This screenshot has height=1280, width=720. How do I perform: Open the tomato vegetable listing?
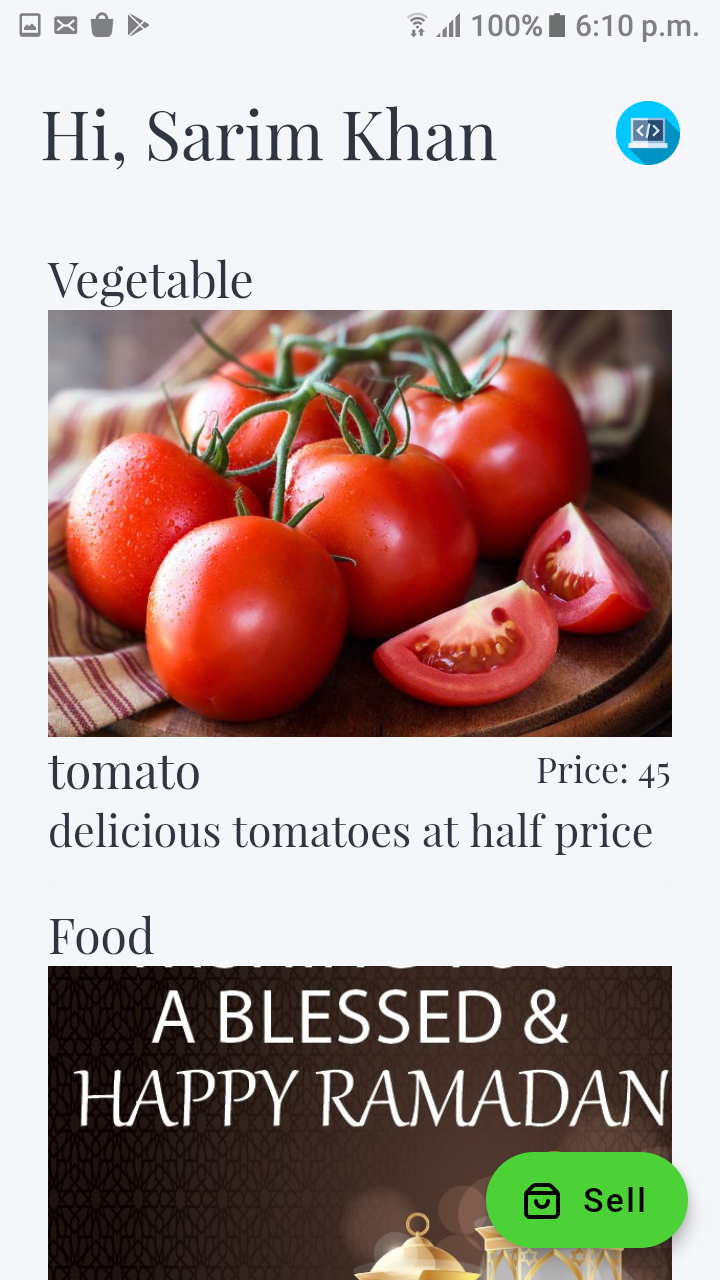tap(360, 523)
